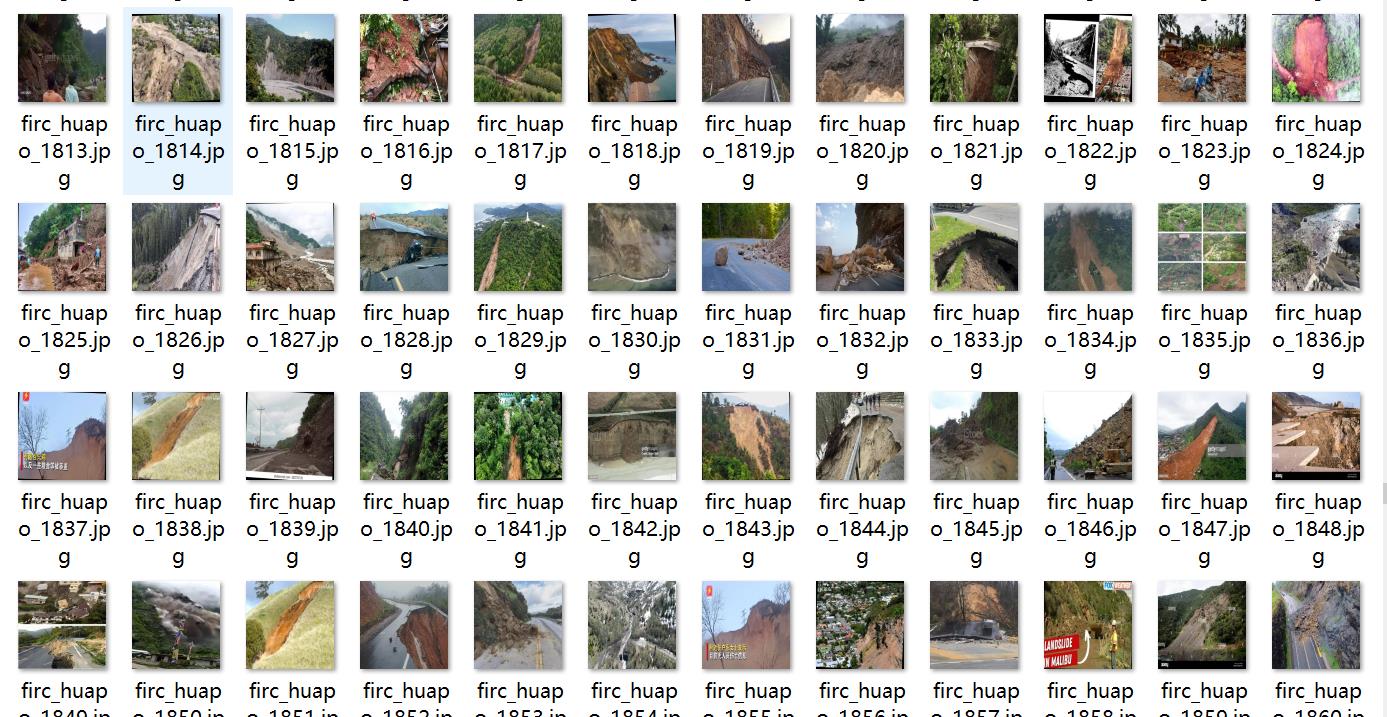Select file firc_huapo_1839.jpg
Viewport: 1387px width, 717px height.
[x=290, y=436]
